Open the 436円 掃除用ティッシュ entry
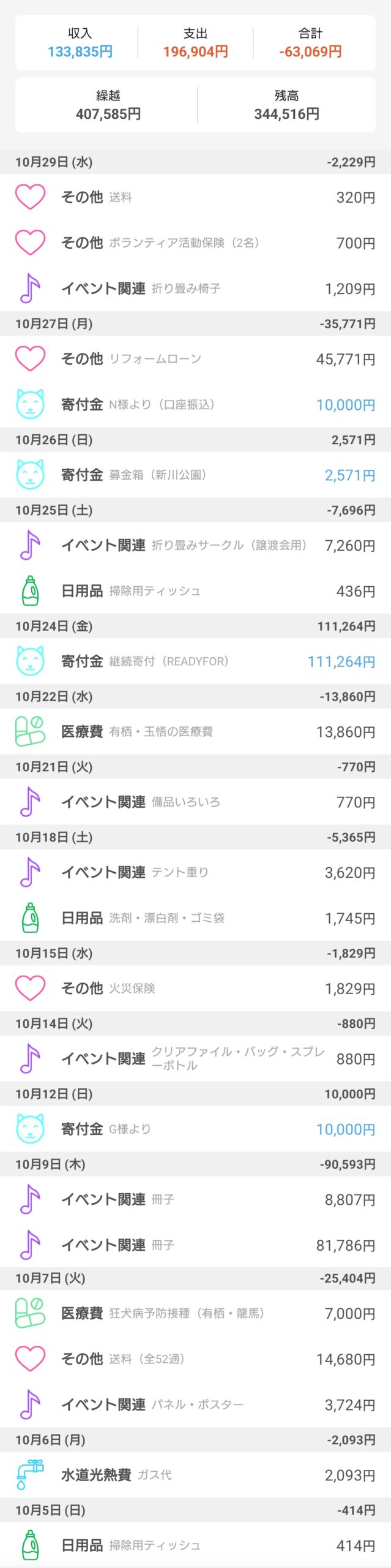This screenshot has height=1568, width=391. tap(195, 591)
